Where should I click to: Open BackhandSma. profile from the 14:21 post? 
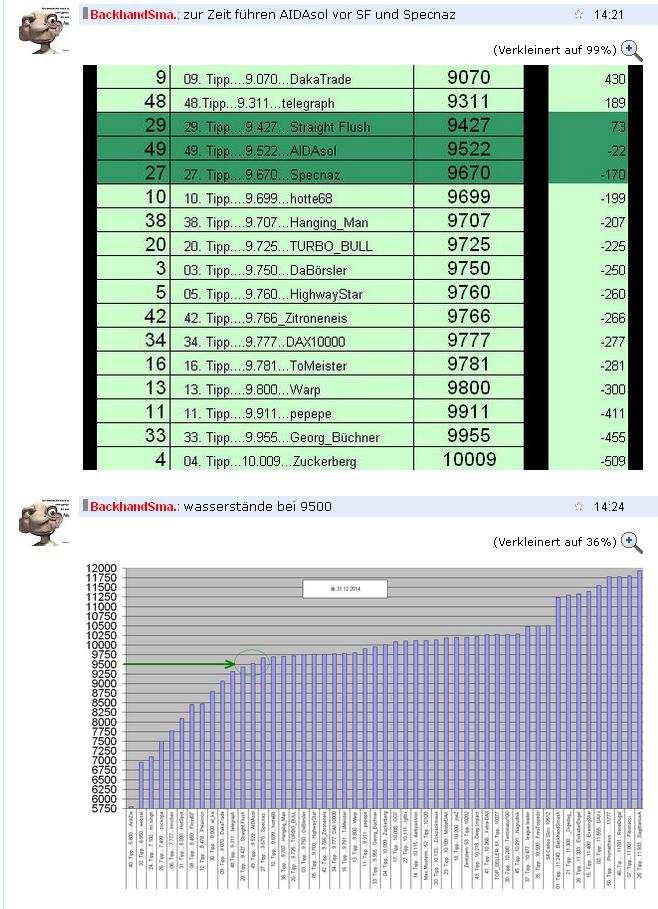[134, 15]
